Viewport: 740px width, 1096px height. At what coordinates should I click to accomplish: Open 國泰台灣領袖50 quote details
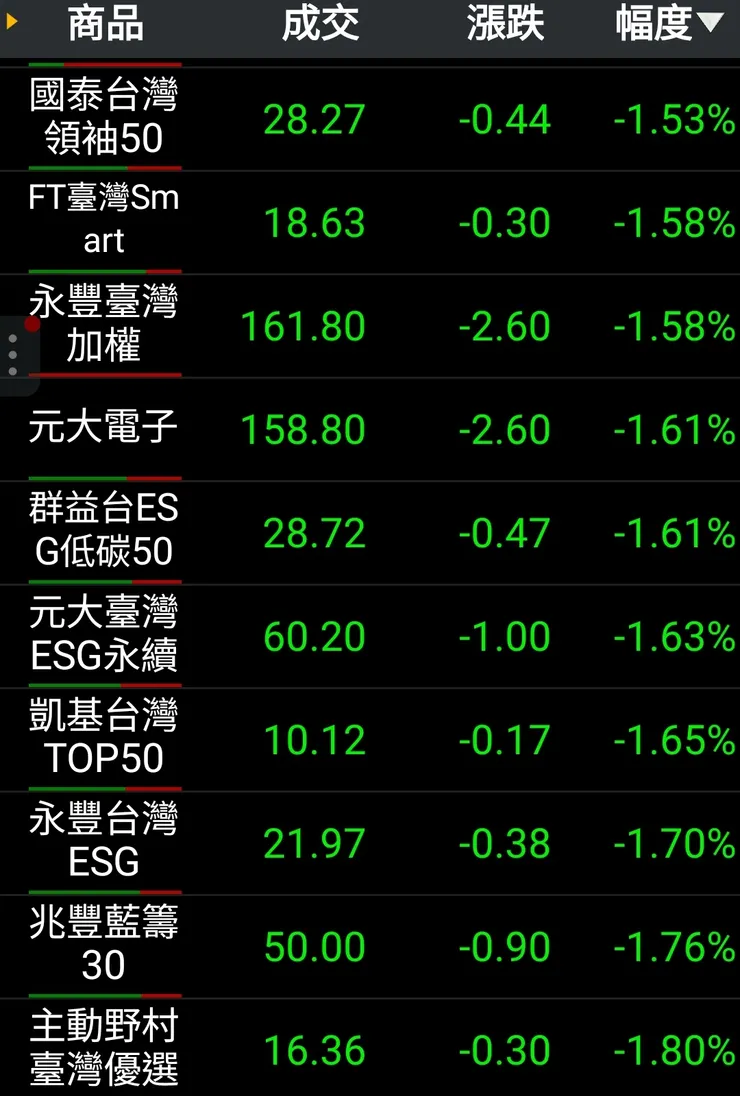pyautogui.click(x=104, y=118)
